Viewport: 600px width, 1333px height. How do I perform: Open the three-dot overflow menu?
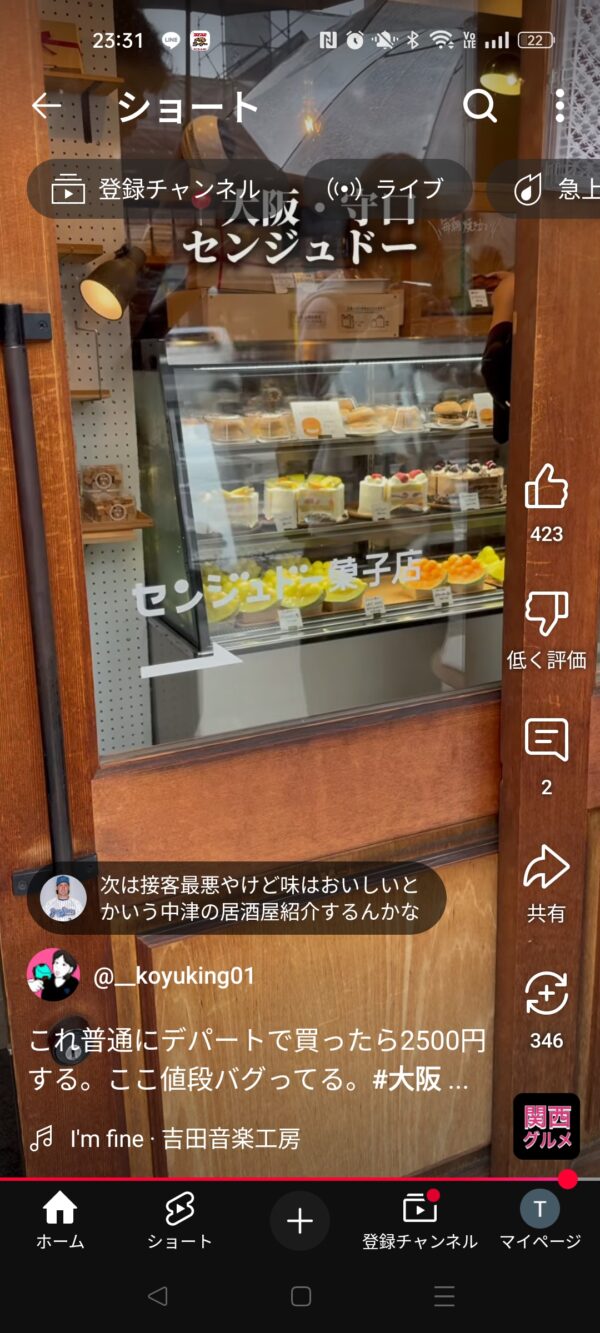559,106
